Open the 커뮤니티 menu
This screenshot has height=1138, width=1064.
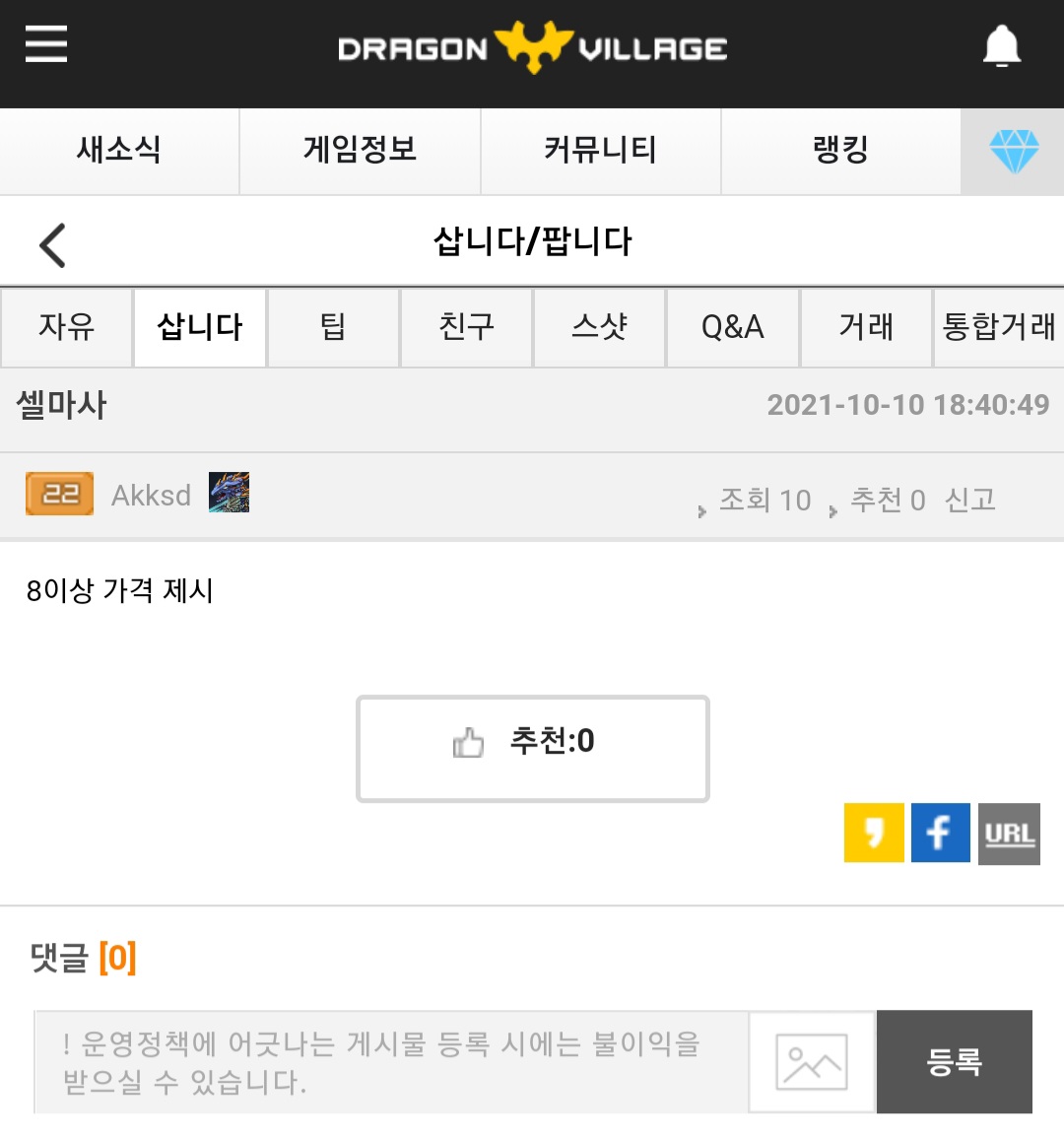tap(600, 151)
